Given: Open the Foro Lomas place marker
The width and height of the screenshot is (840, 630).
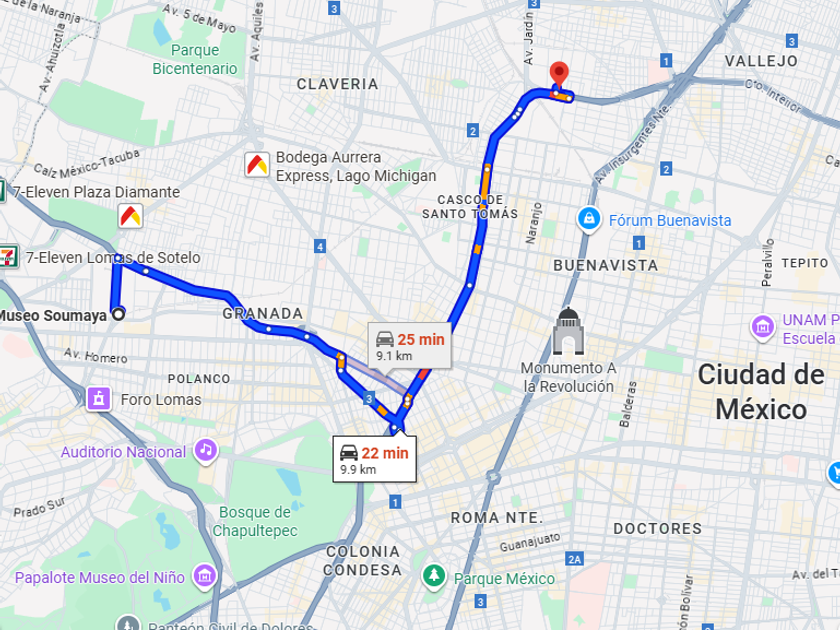Looking at the screenshot, I should 99,399.
